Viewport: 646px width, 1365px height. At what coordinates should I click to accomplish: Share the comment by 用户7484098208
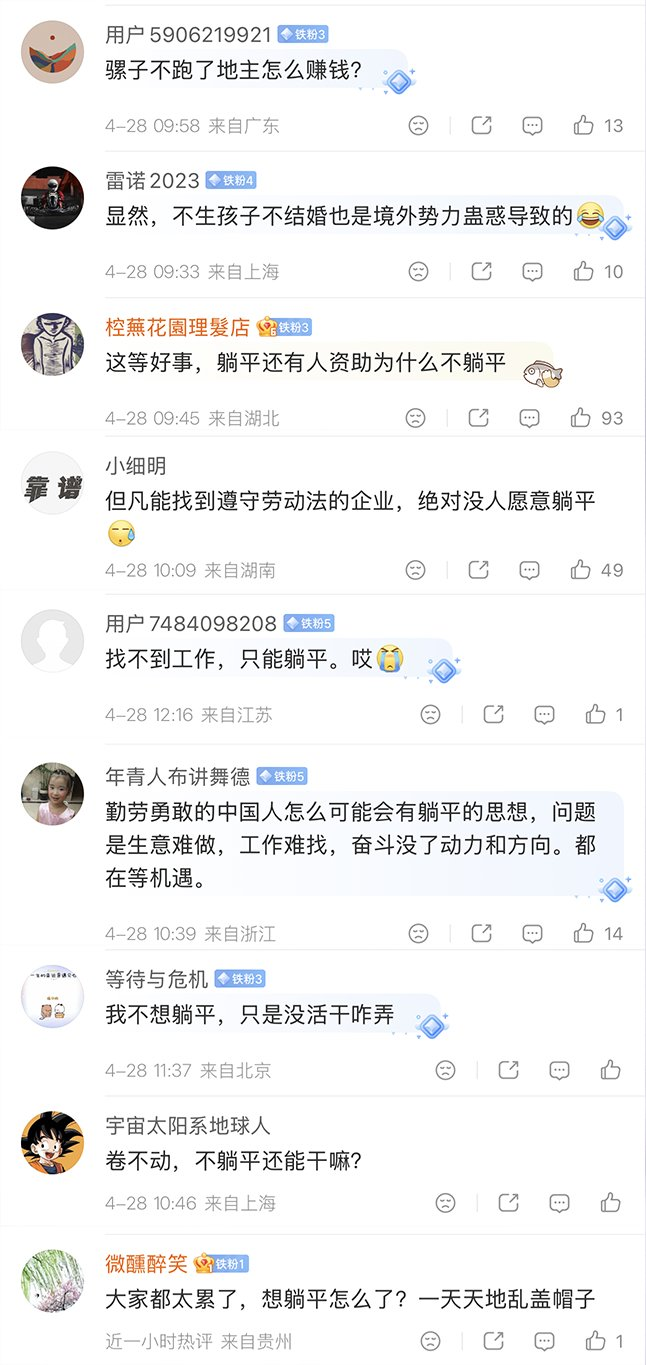pyautogui.click(x=493, y=714)
